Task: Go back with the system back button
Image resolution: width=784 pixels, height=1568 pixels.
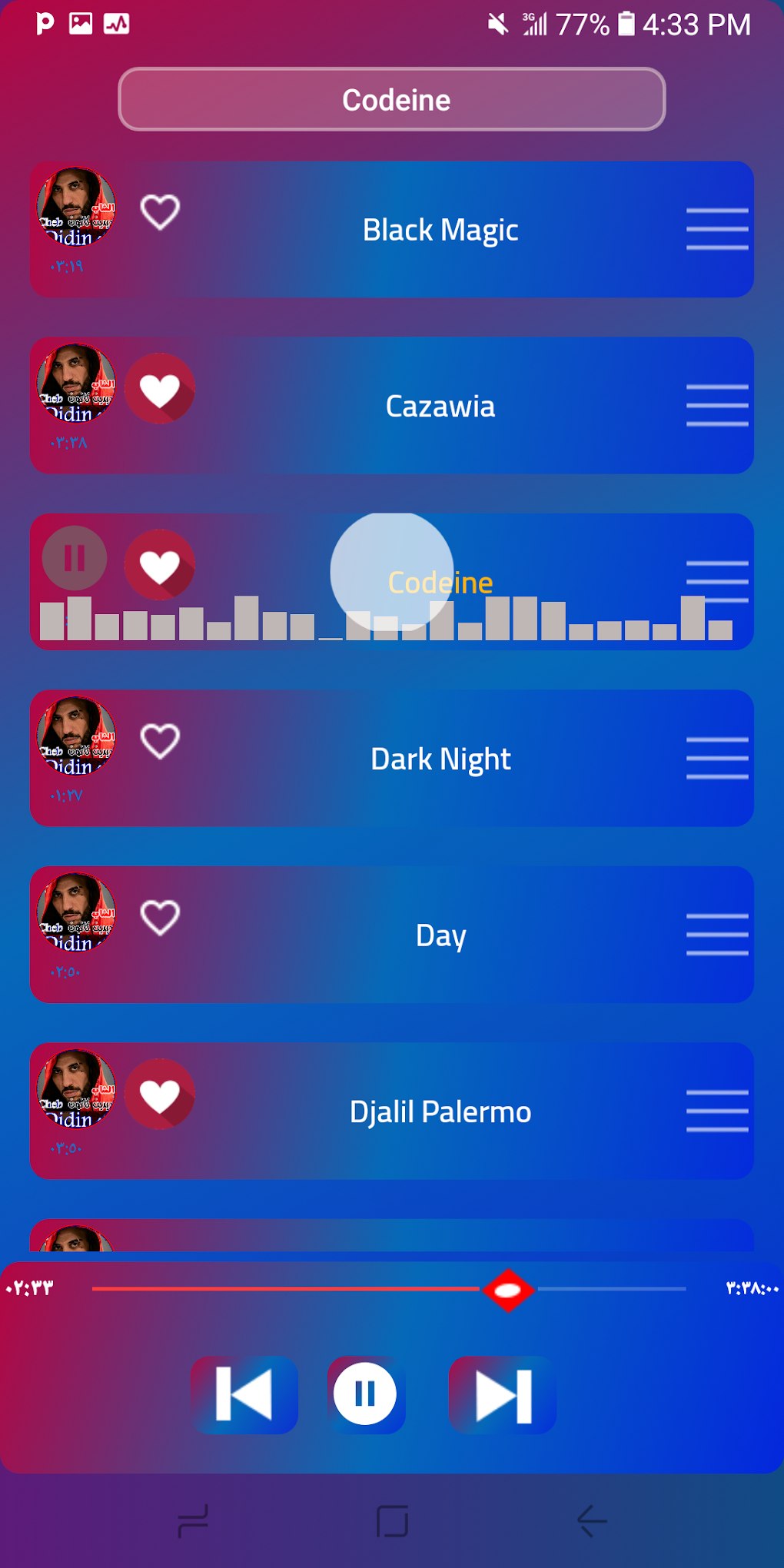Action: click(592, 1520)
